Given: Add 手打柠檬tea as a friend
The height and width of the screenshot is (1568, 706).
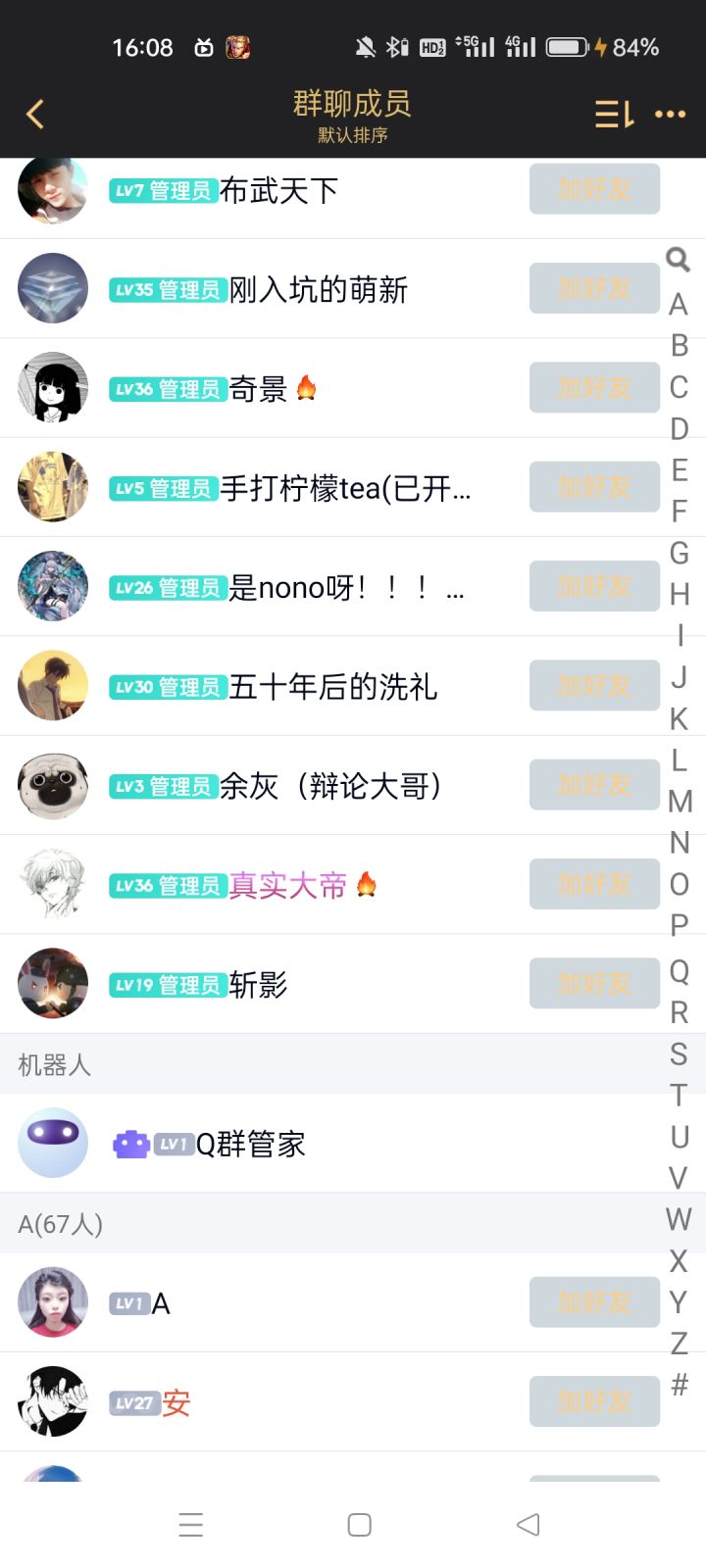Looking at the screenshot, I should pos(594,487).
